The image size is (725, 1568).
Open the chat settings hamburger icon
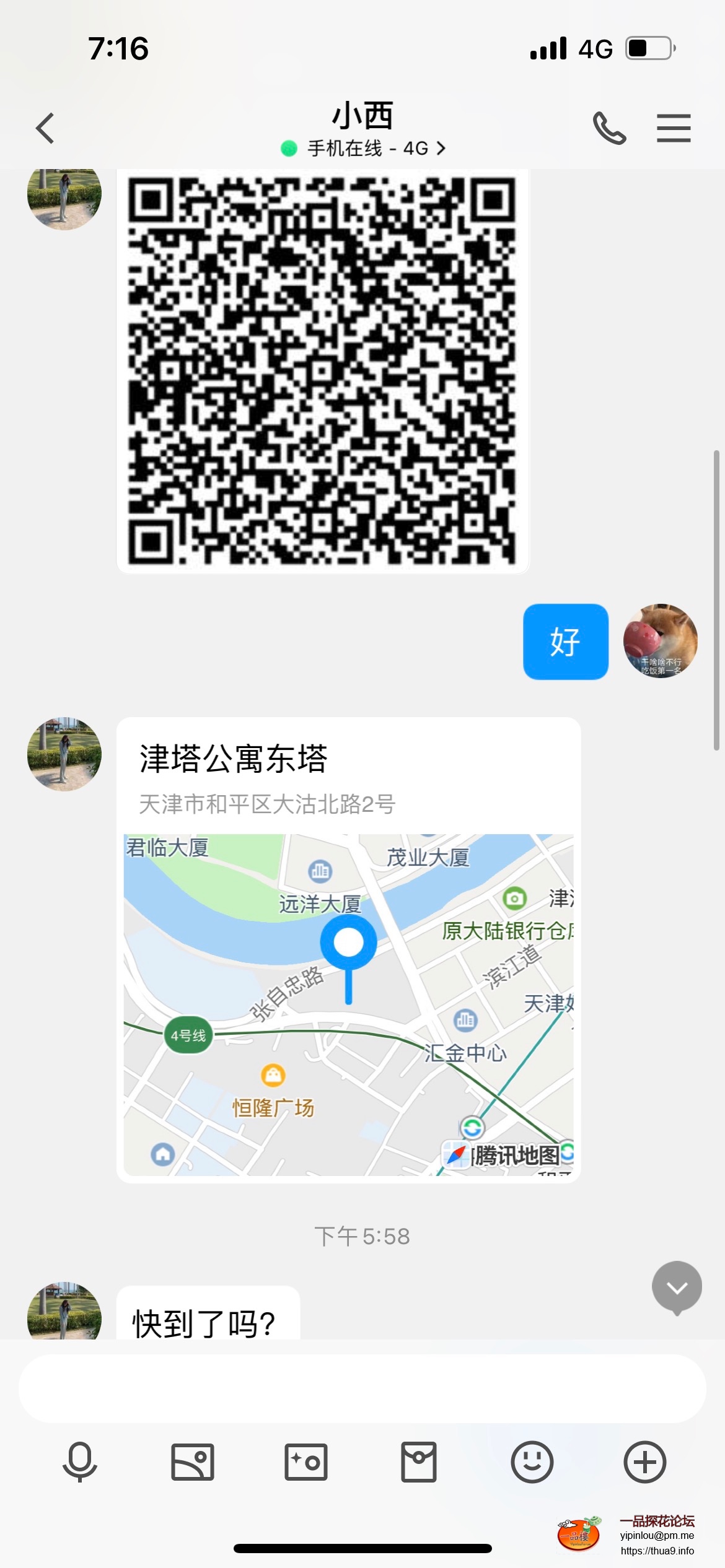tap(674, 128)
